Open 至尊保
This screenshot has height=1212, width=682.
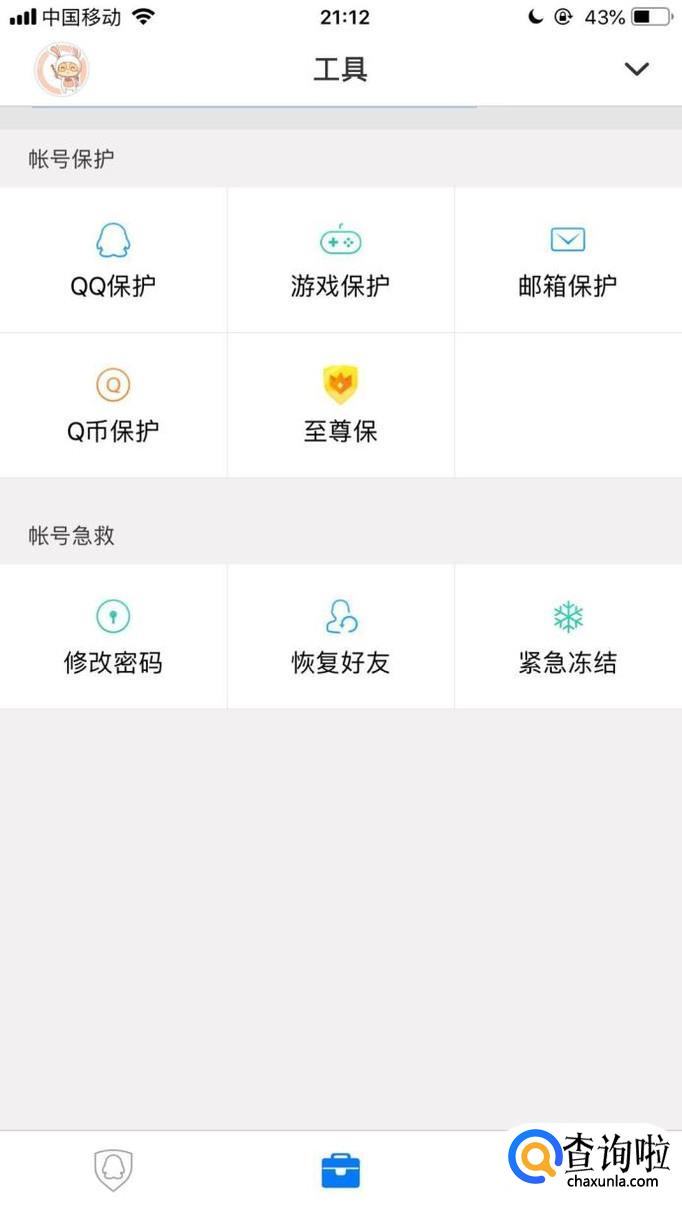coord(340,405)
